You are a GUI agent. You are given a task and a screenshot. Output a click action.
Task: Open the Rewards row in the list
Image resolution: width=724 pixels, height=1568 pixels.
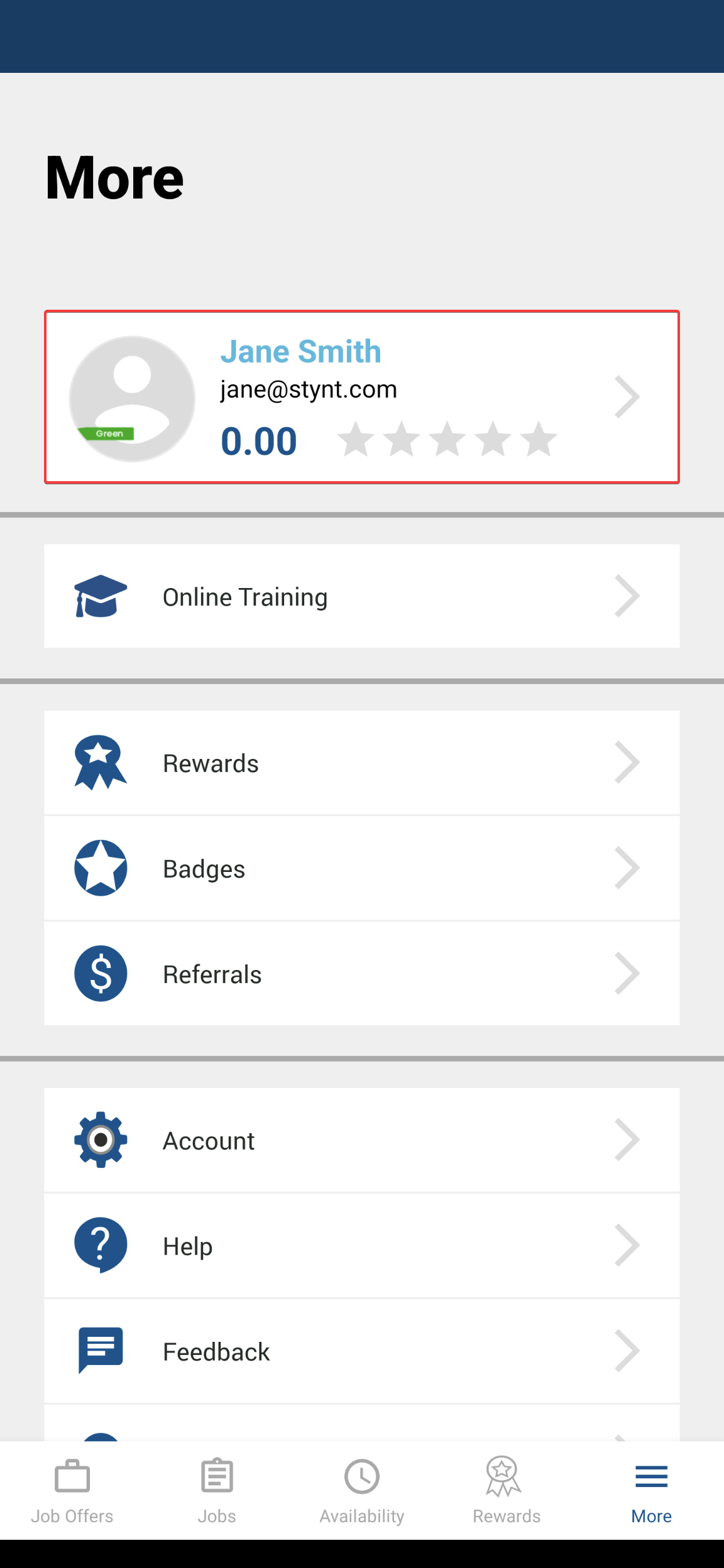pyautogui.click(x=361, y=763)
